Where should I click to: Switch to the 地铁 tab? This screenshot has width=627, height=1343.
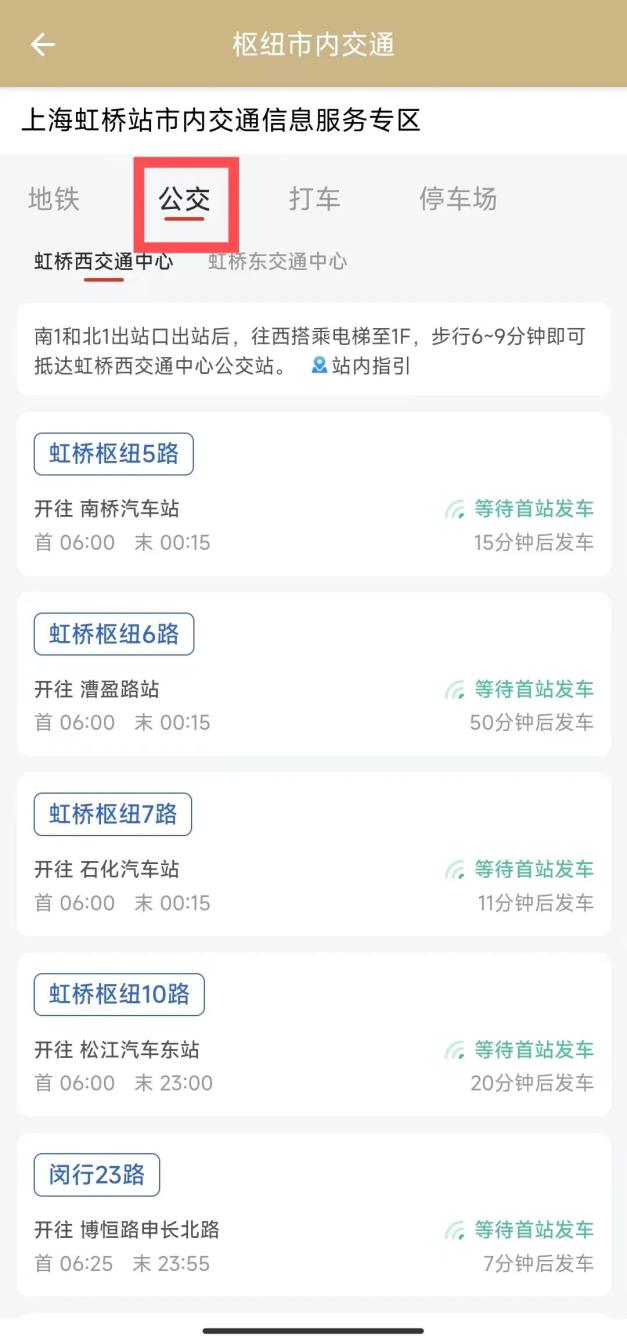54,199
